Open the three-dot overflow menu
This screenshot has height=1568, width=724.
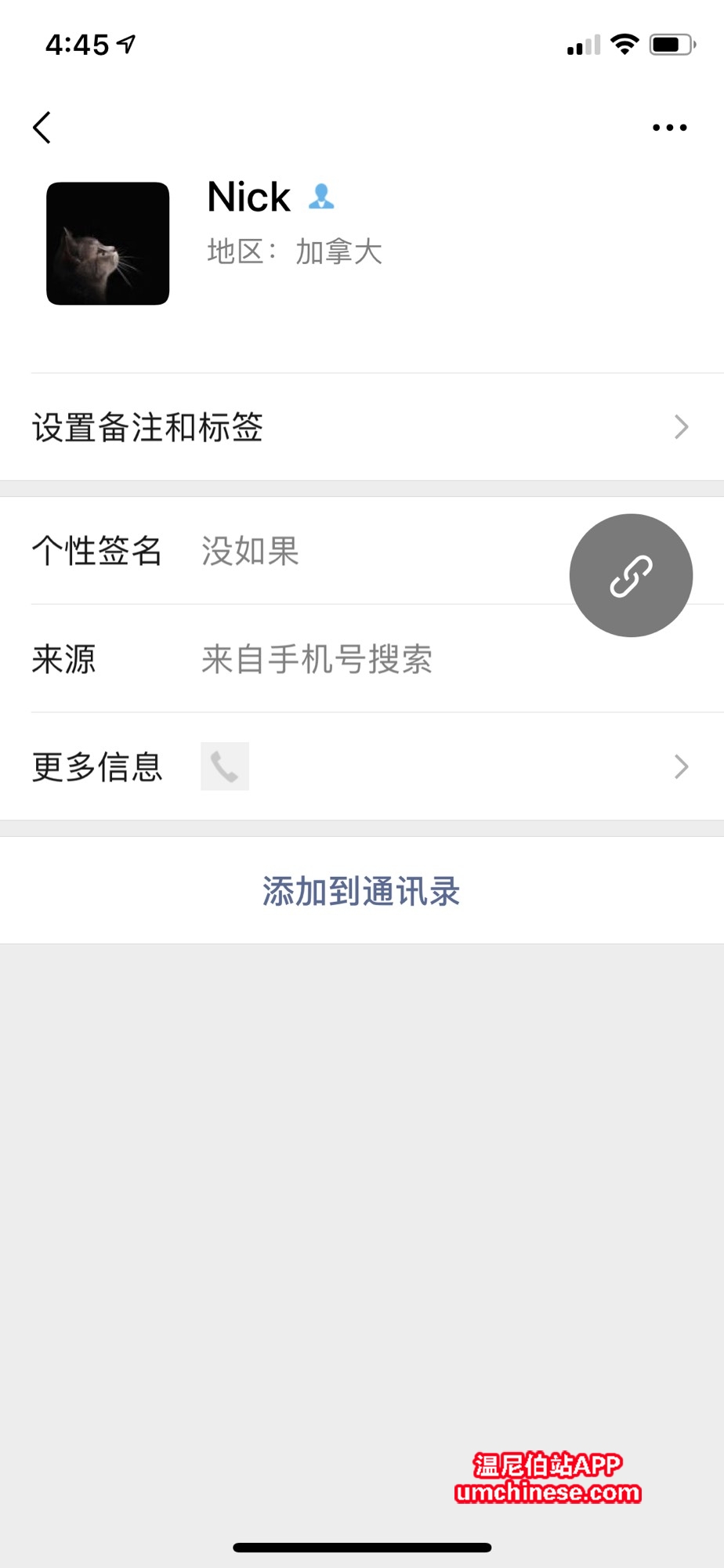pos(669,128)
